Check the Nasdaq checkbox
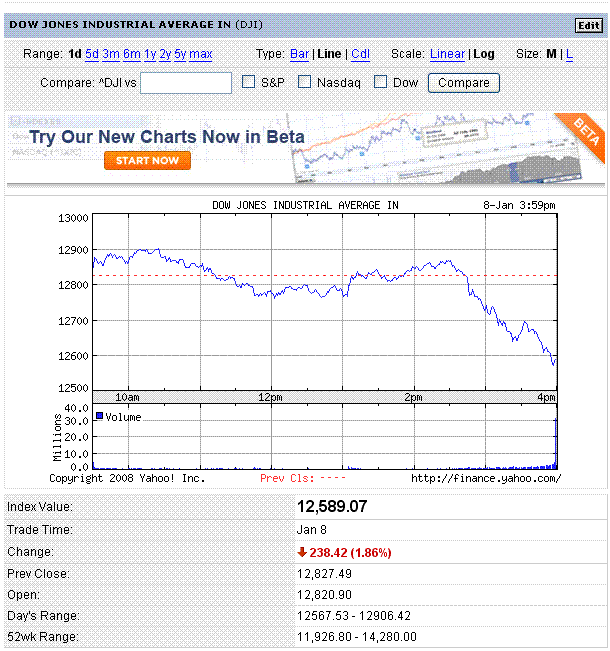This screenshot has height=651, width=610. pyautogui.click(x=305, y=83)
